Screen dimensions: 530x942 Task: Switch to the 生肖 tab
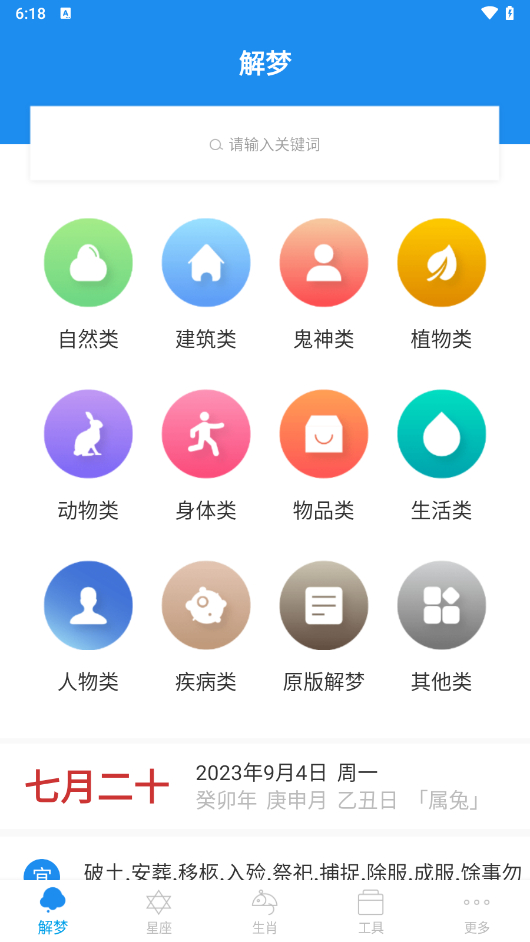pos(265,912)
